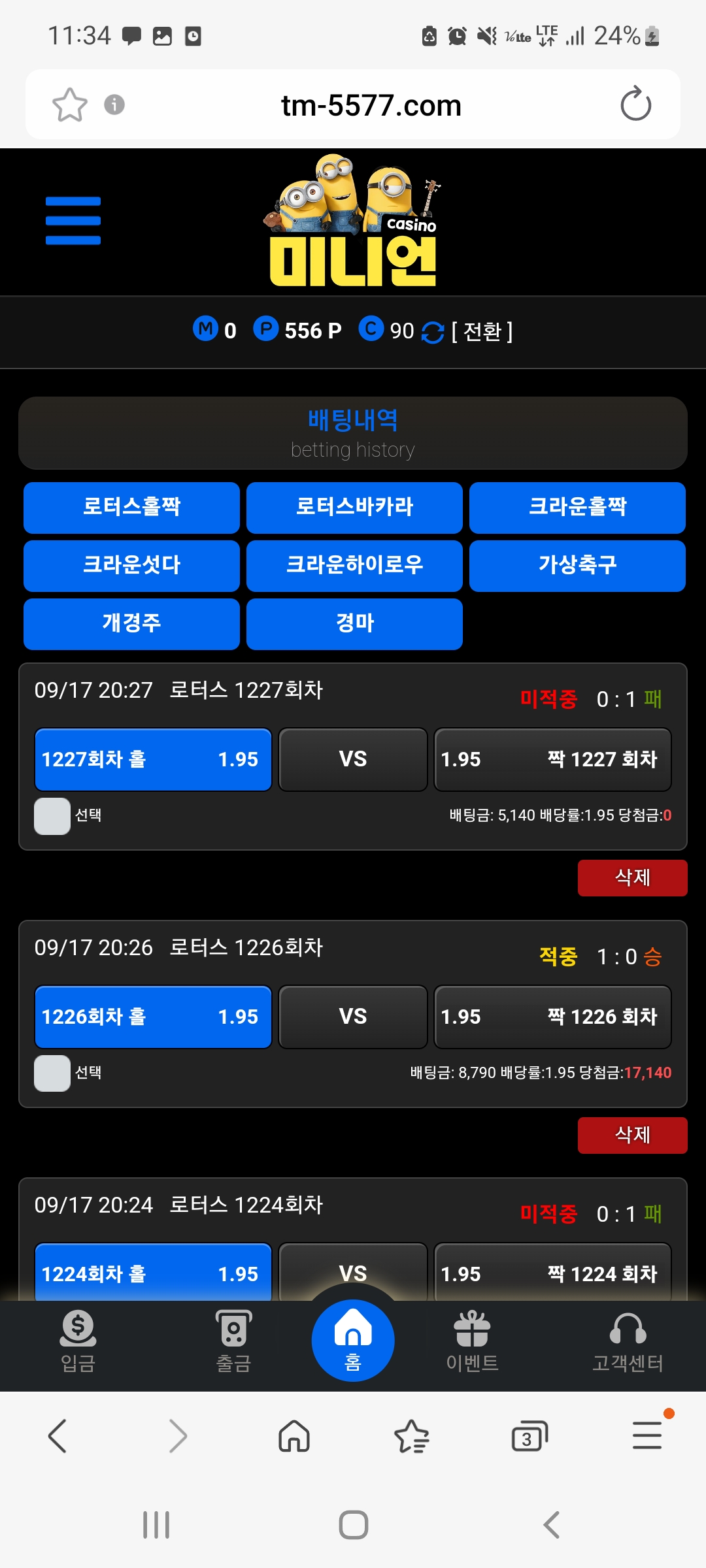Check the 선택 box for 1226회차
The height and width of the screenshot is (1568, 706).
[x=52, y=1073]
